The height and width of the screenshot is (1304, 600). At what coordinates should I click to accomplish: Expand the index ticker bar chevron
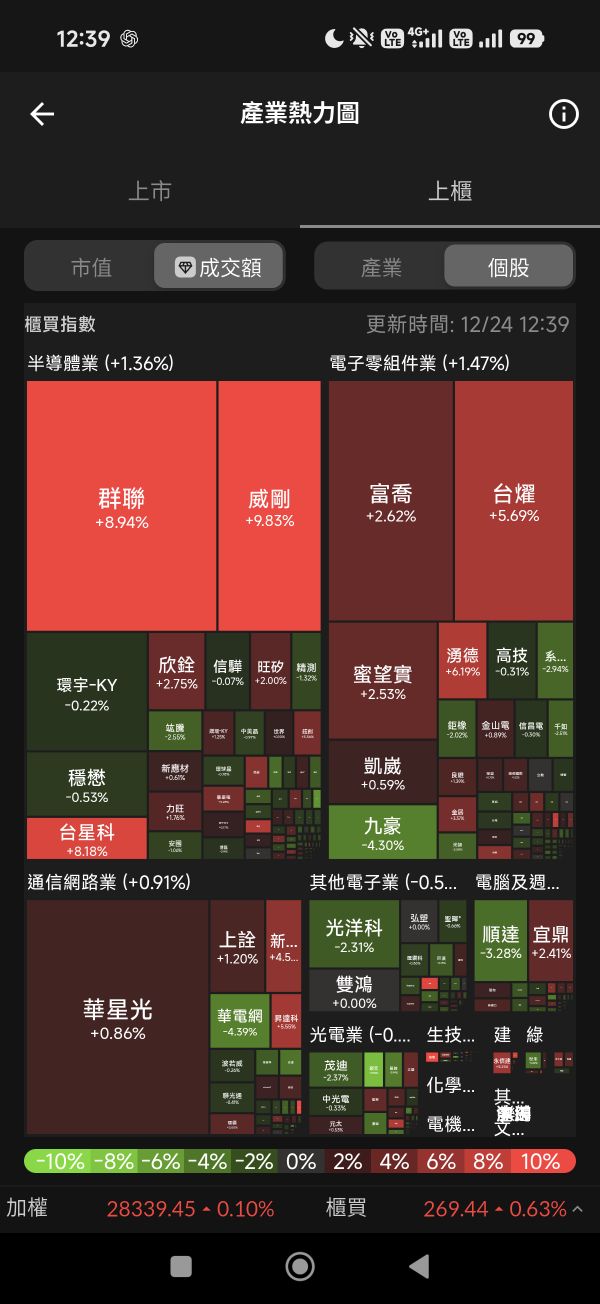pos(577,1209)
